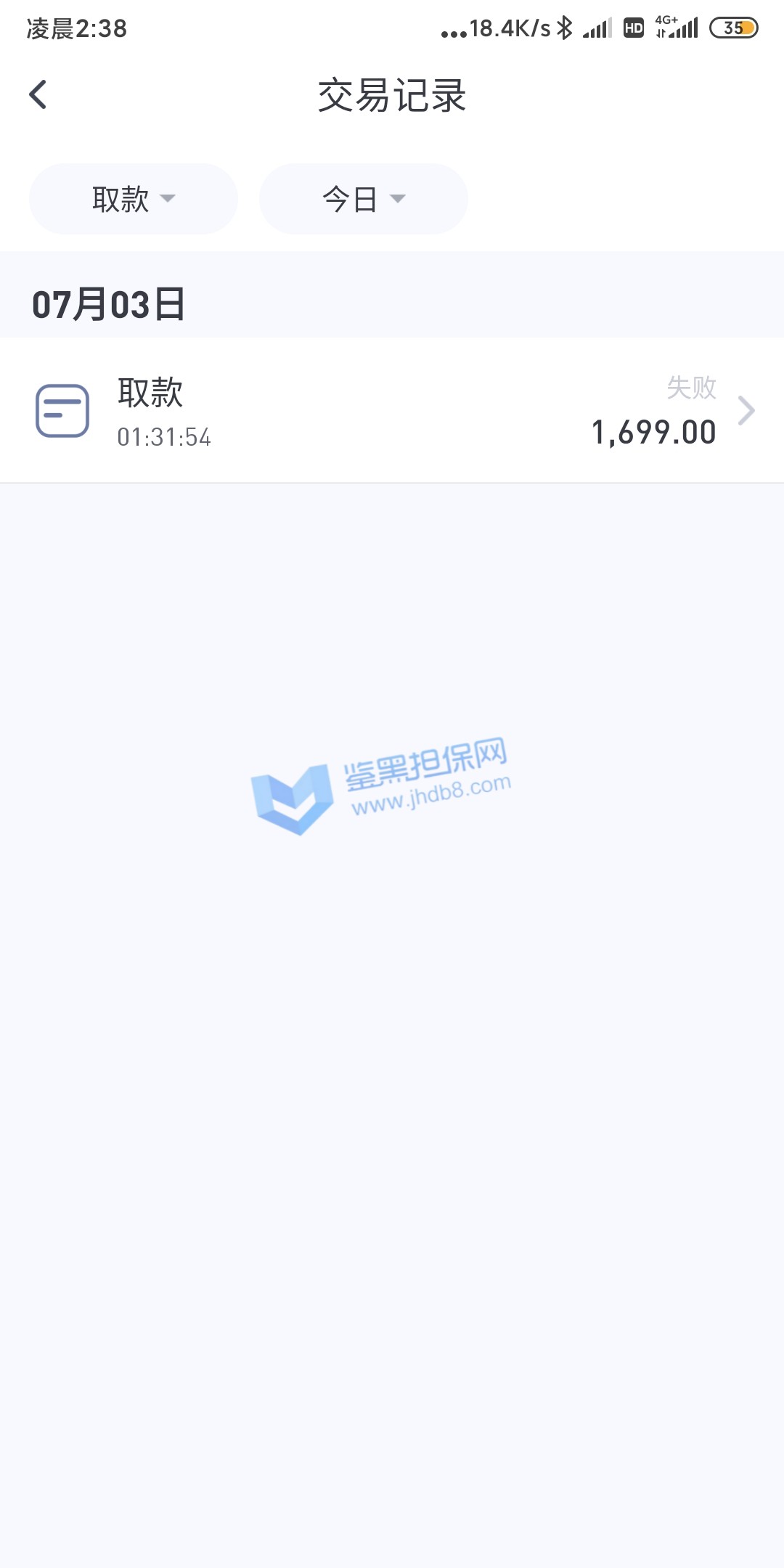
Task: Go back from the 交易记录 page
Action: pos(38,95)
